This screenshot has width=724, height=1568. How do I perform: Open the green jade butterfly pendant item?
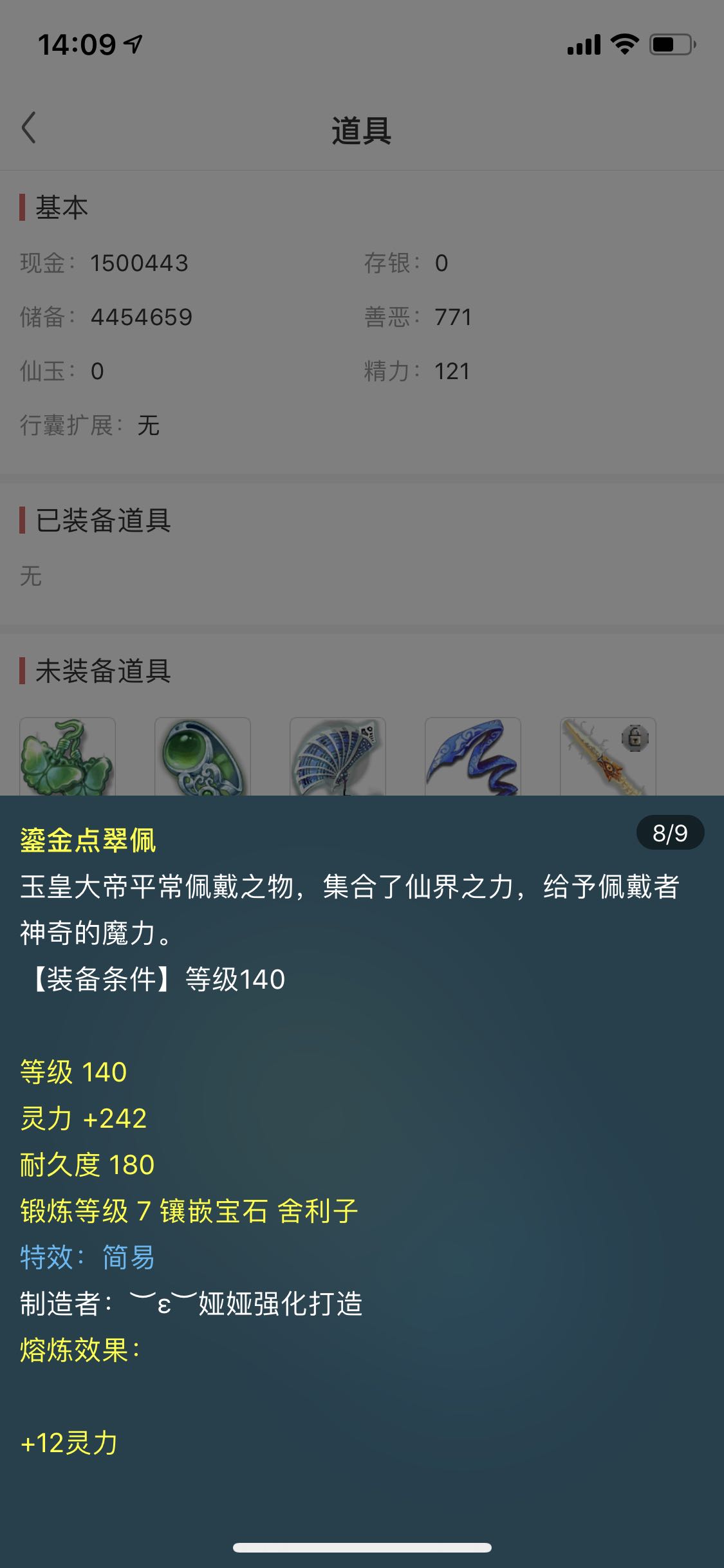[x=68, y=756]
